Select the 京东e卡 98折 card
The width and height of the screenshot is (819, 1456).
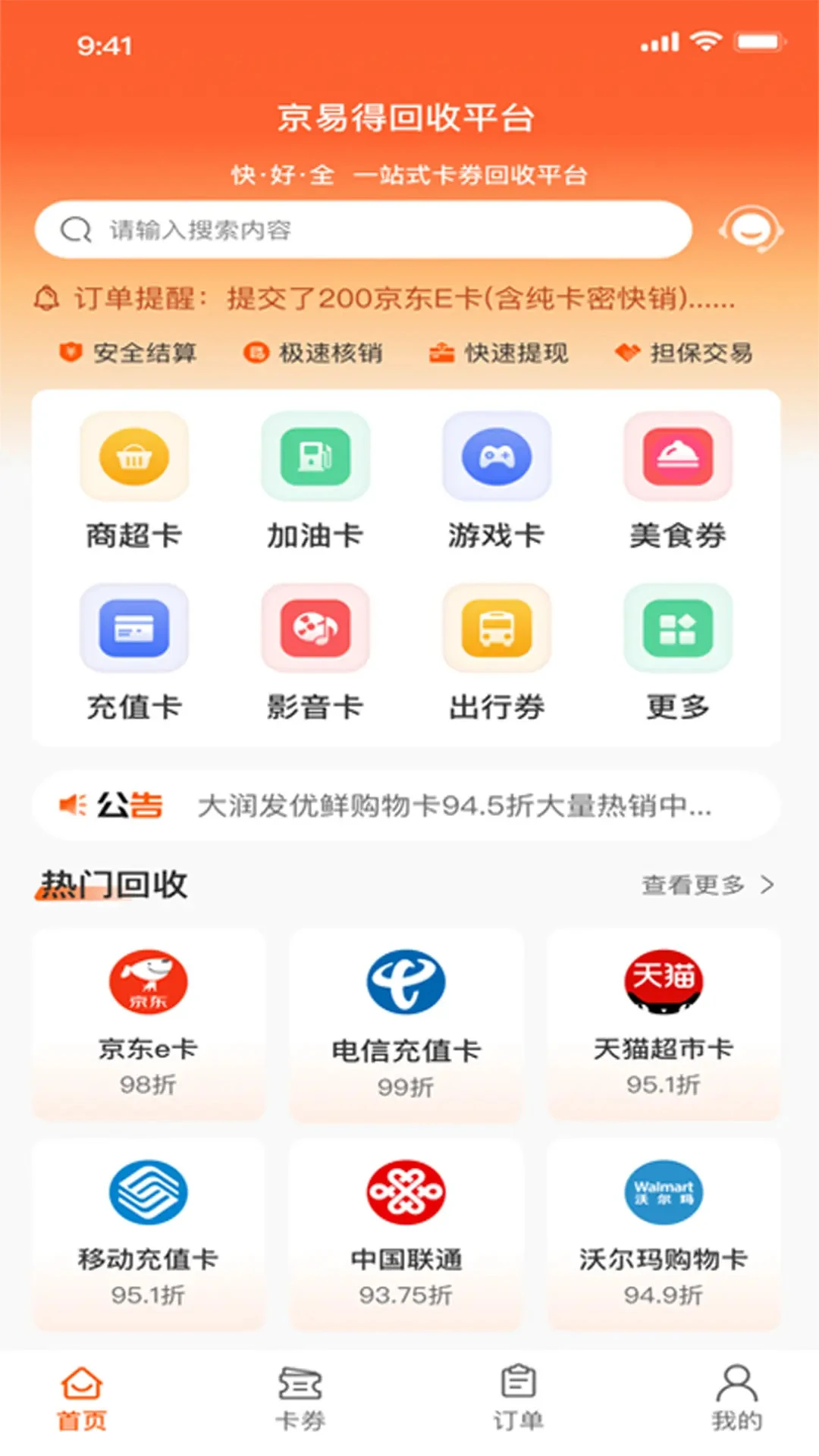(x=147, y=1024)
